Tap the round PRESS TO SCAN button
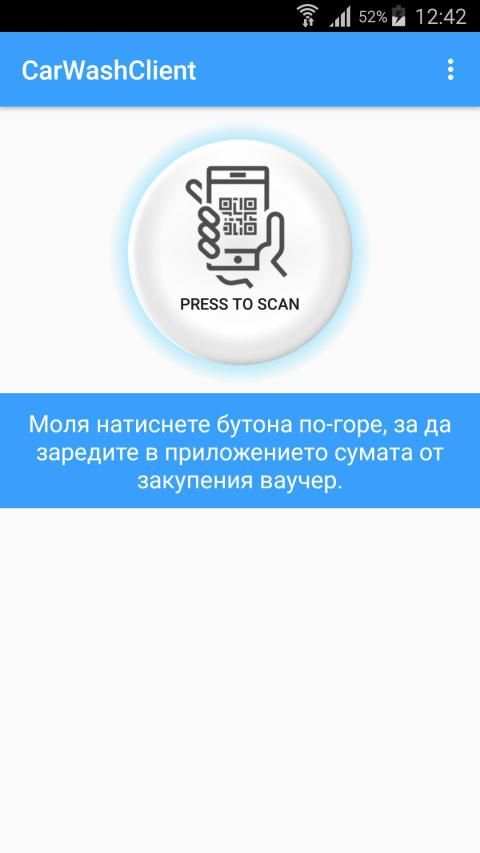Image resolution: width=480 pixels, height=853 pixels. (x=240, y=251)
